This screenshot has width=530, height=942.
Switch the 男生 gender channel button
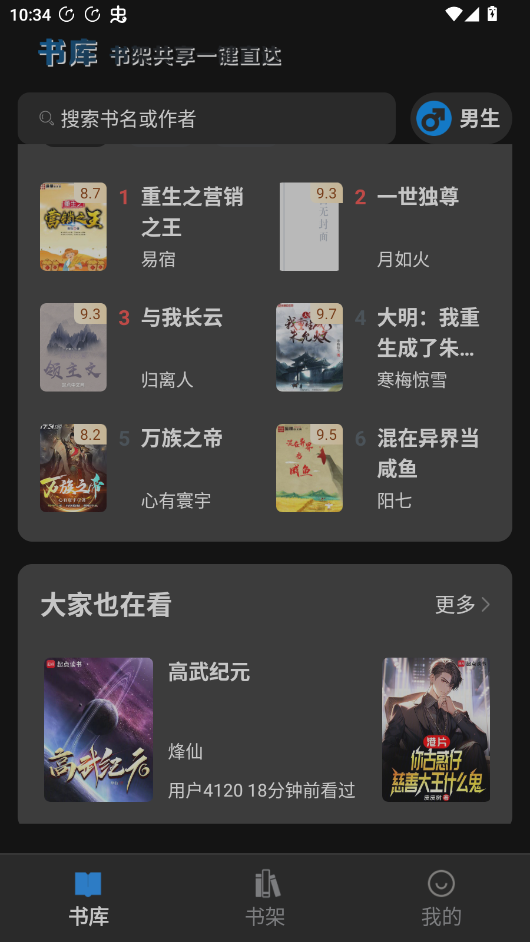tap(461, 118)
